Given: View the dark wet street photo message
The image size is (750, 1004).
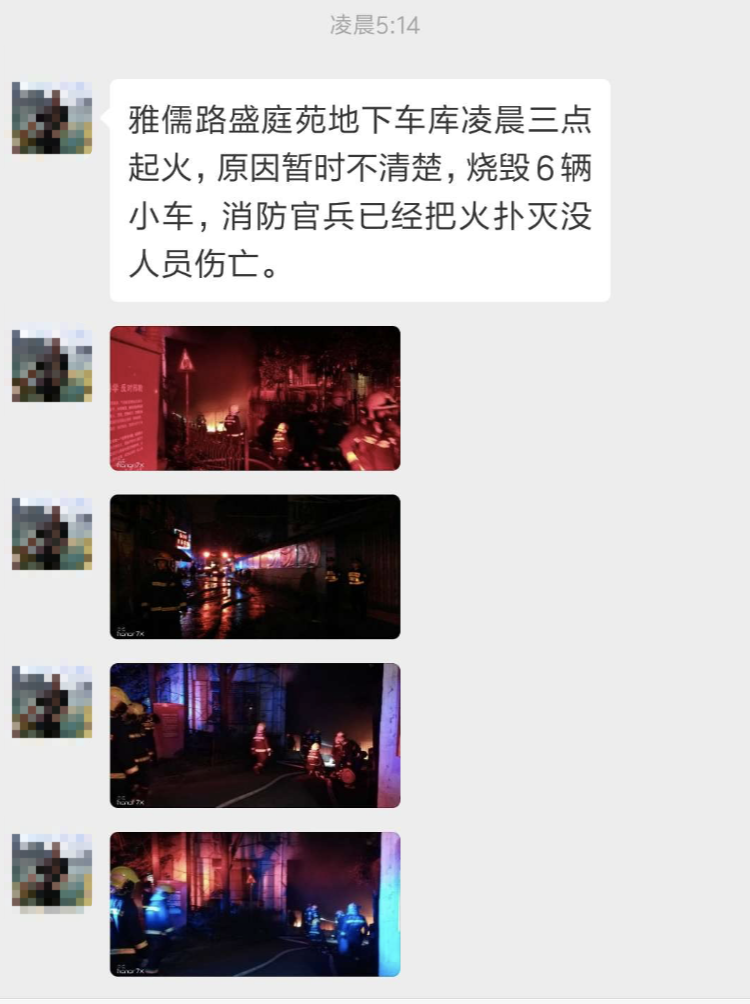Looking at the screenshot, I should (255, 567).
